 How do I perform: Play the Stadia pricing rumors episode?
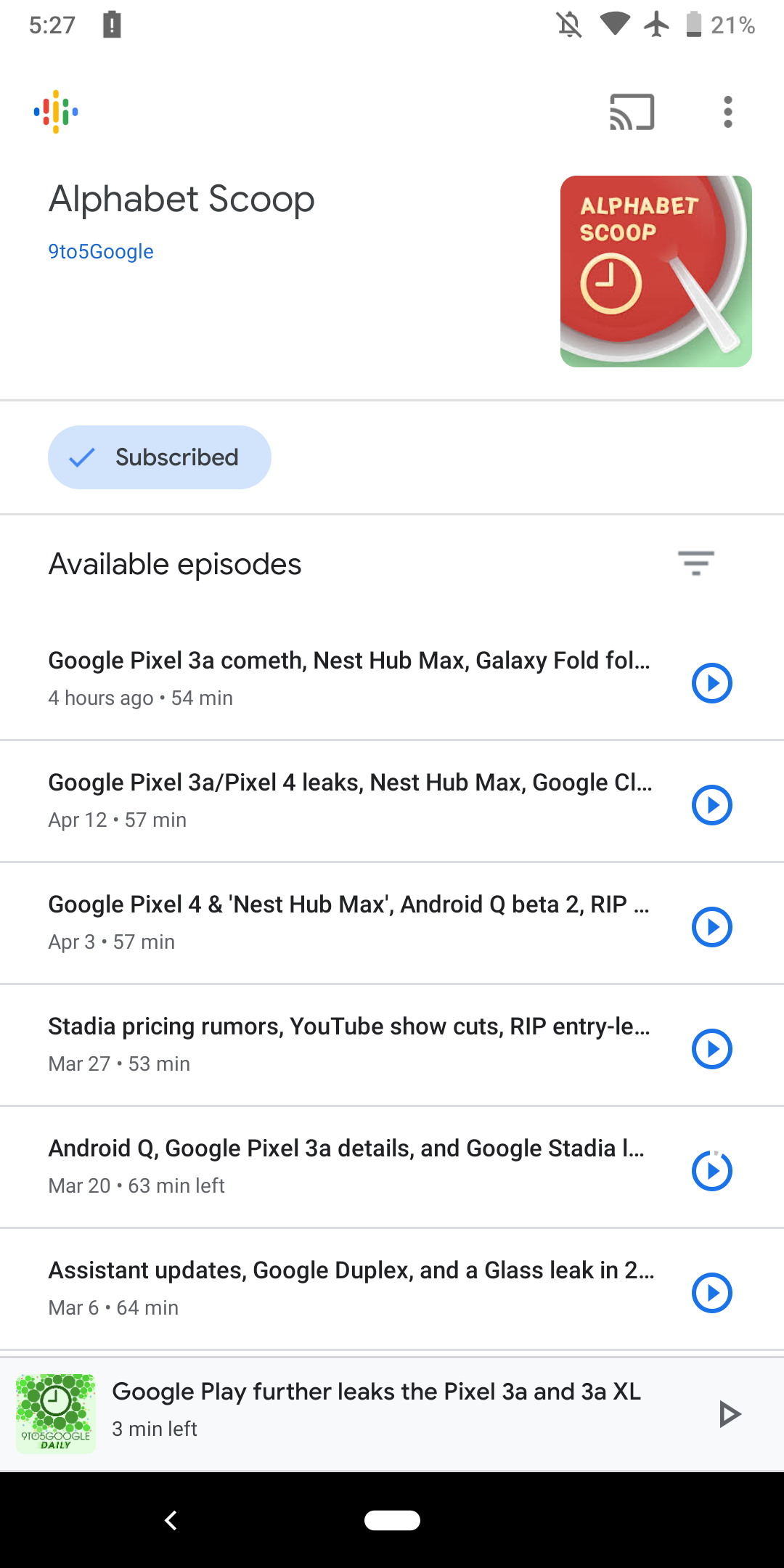[x=712, y=1049]
